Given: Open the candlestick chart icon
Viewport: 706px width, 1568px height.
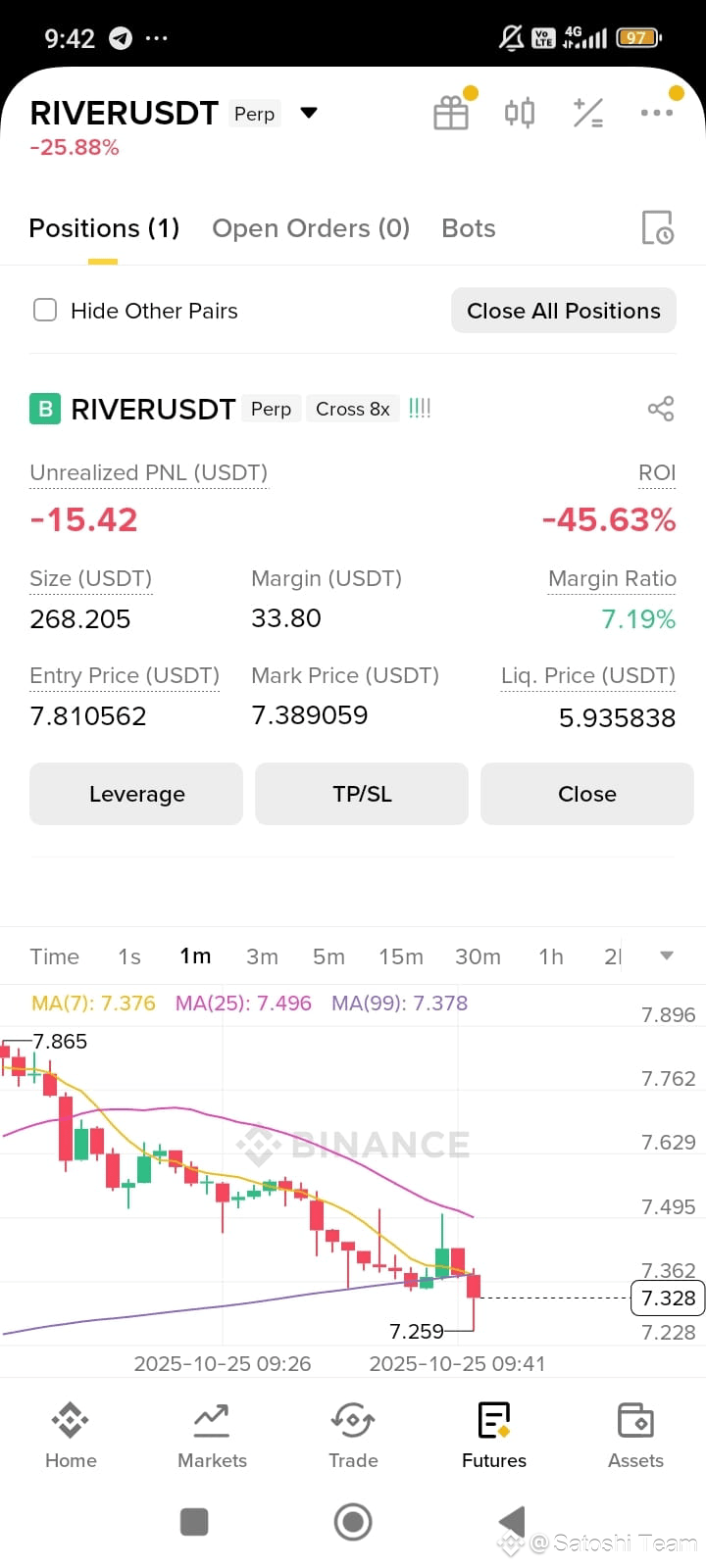Looking at the screenshot, I should (x=520, y=113).
